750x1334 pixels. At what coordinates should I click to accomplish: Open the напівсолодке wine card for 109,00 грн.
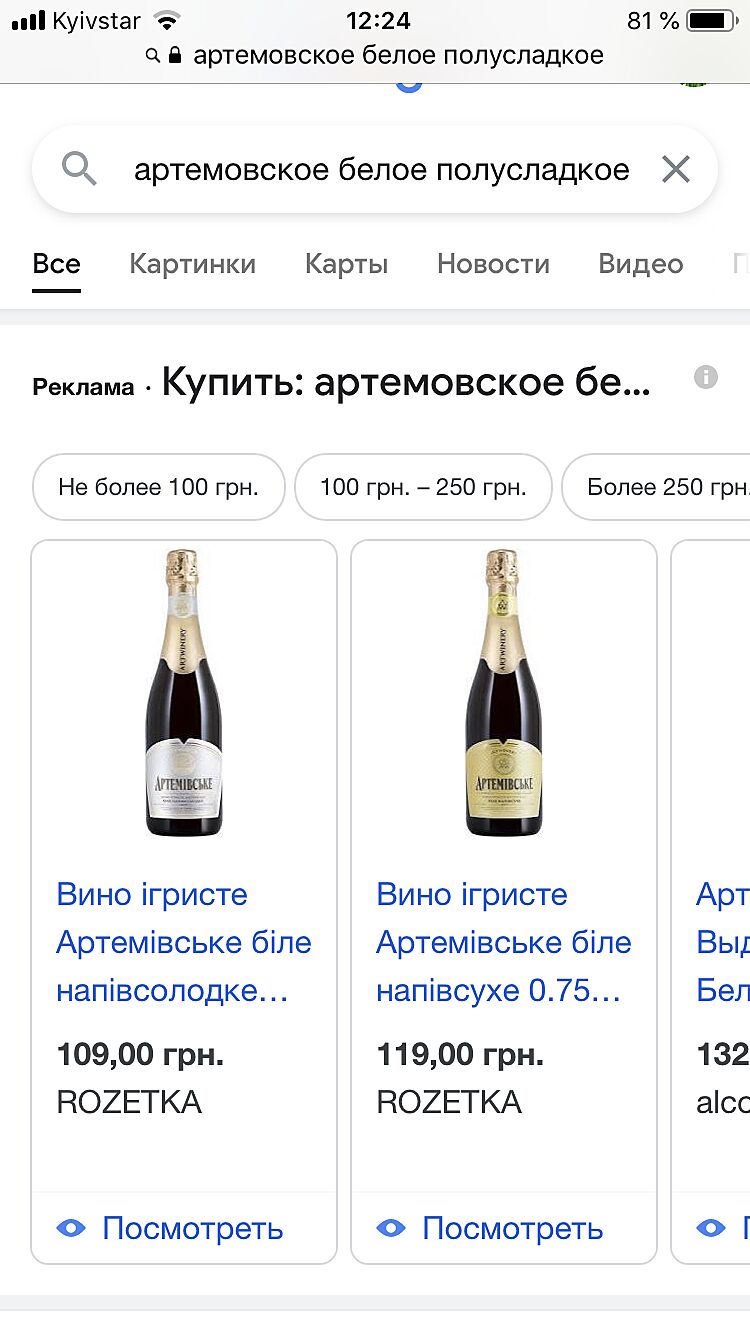(184, 942)
